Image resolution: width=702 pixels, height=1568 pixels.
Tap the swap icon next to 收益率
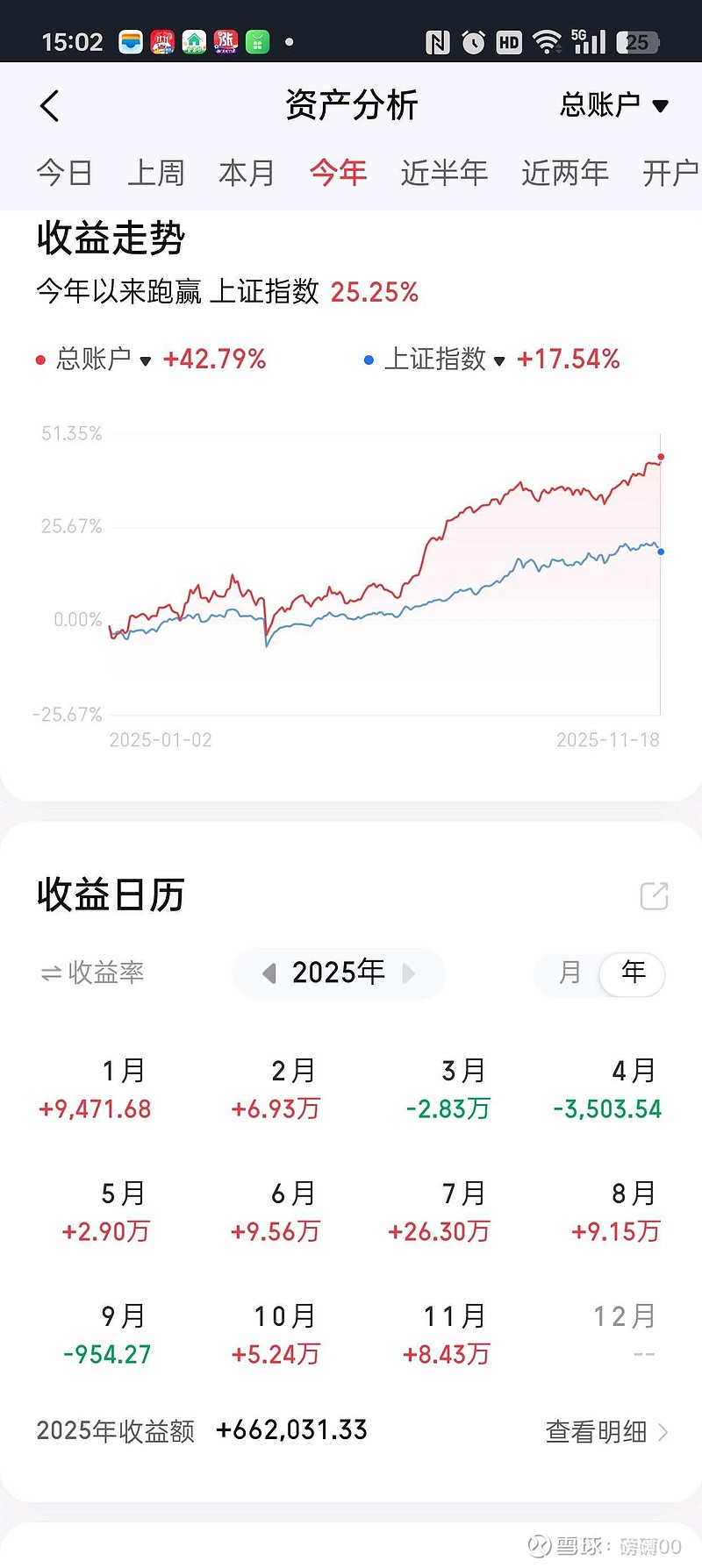[x=51, y=973]
